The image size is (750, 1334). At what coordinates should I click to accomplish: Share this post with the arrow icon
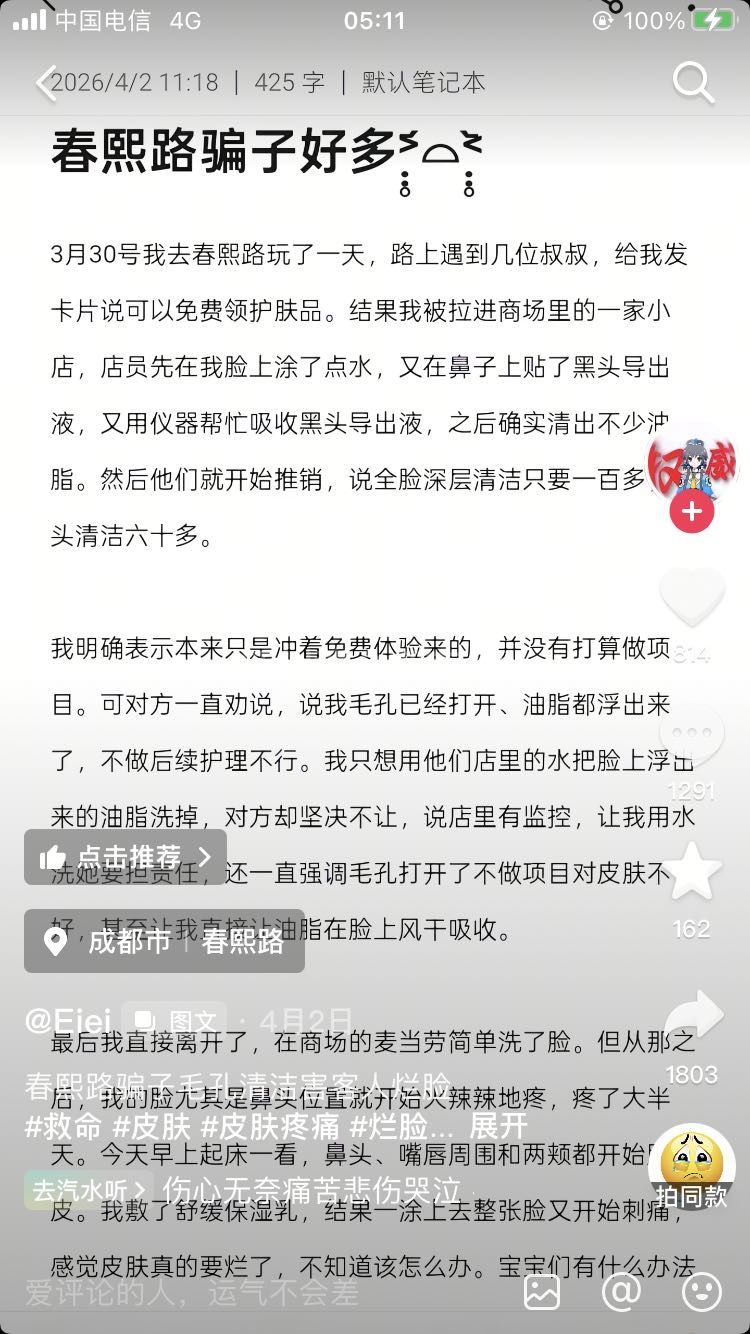click(x=692, y=1017)
